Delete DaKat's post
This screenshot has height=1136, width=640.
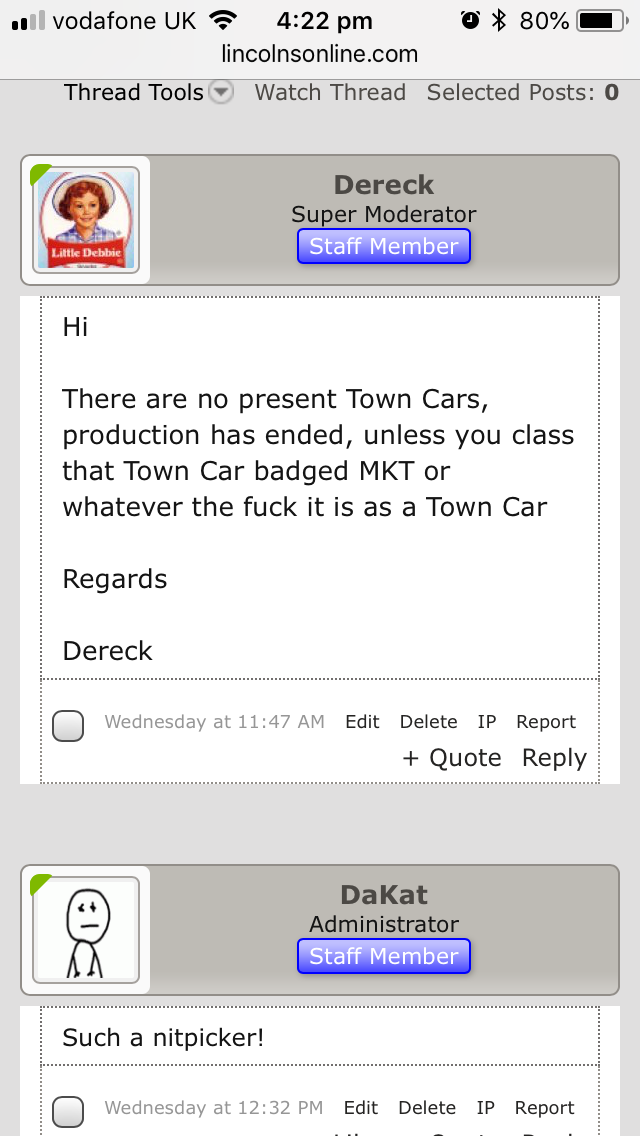427,1108
